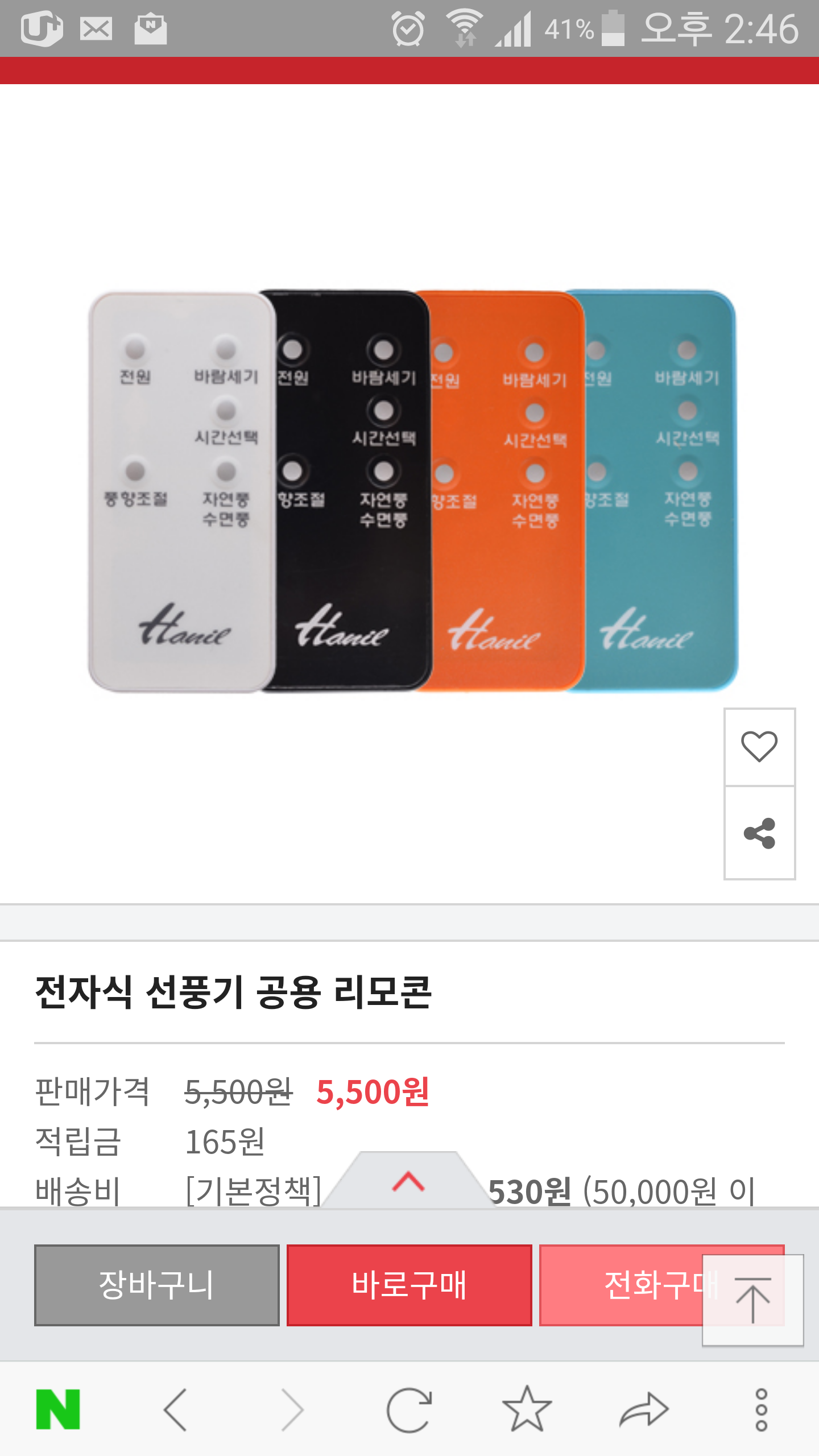Reload the current page
The height and width of the screenshot is (1456, 819).
(409, 1409)
